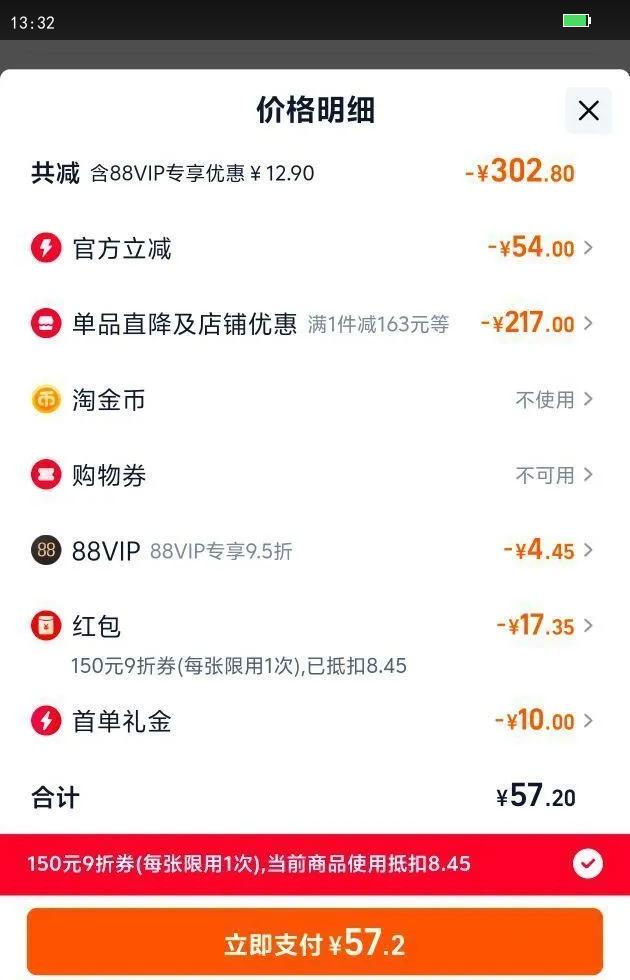Screen dimensions: 630x980
Task: Close the 价格明细 price details sheet
Action: pyautogui.click(x=588, y=110)
